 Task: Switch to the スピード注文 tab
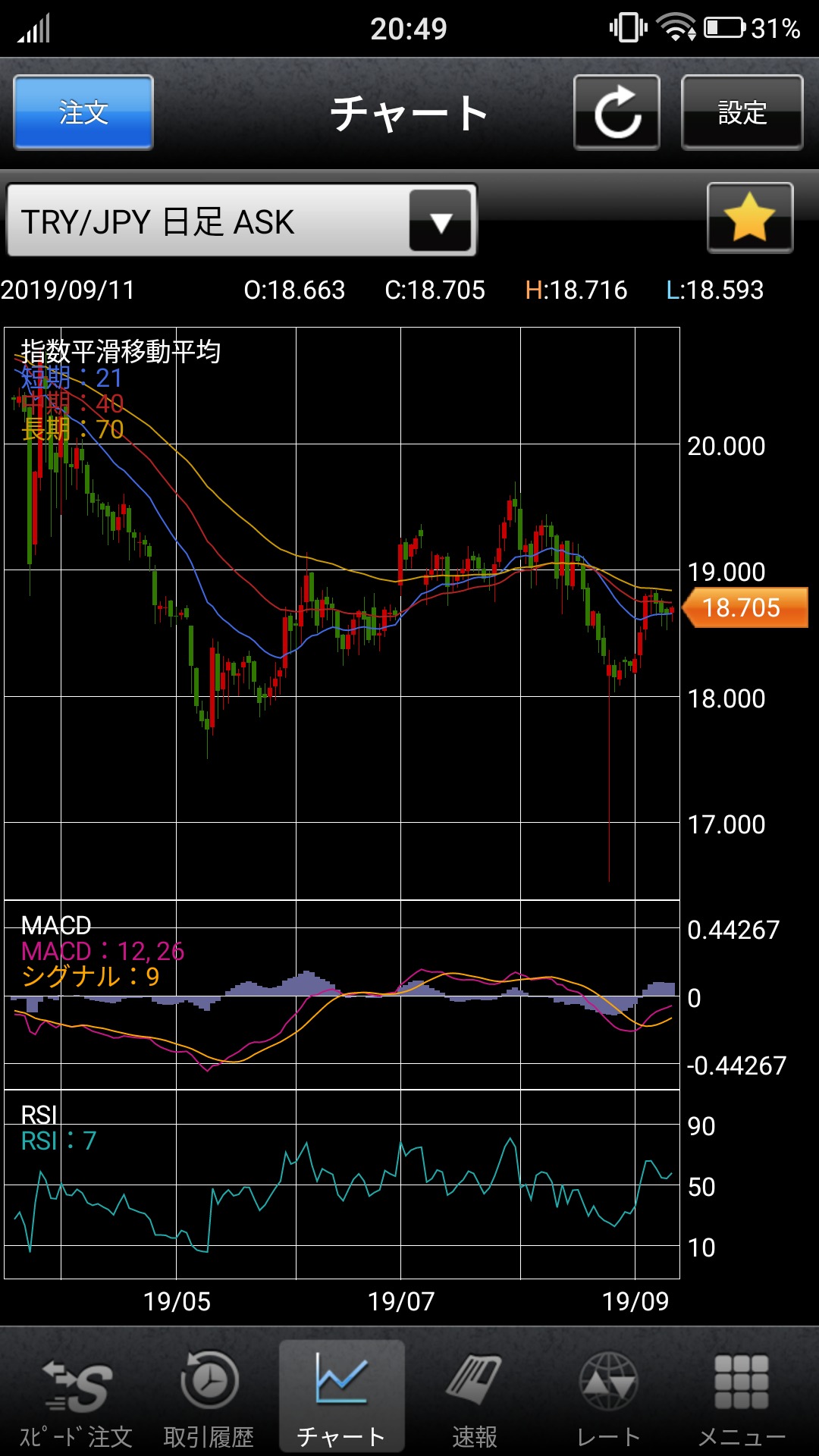(76, 1397)
